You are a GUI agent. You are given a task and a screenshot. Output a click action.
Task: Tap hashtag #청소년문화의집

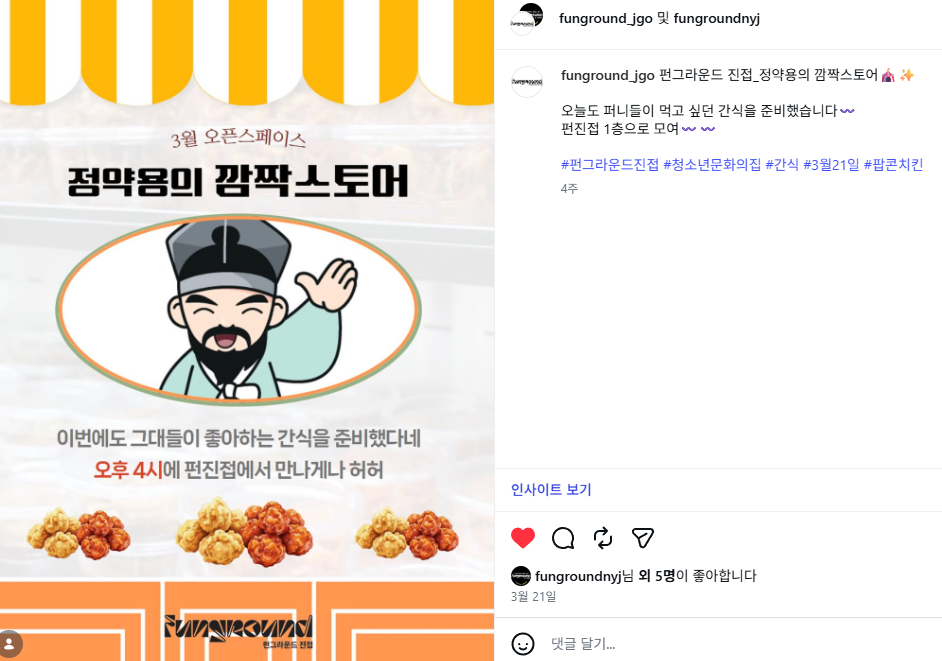point(712,164)
